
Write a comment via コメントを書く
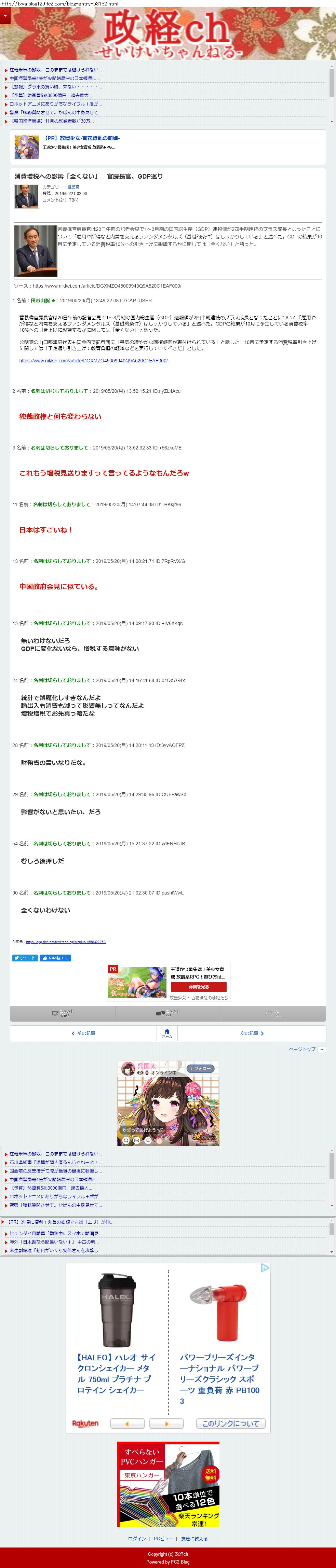click(62, 1013)
